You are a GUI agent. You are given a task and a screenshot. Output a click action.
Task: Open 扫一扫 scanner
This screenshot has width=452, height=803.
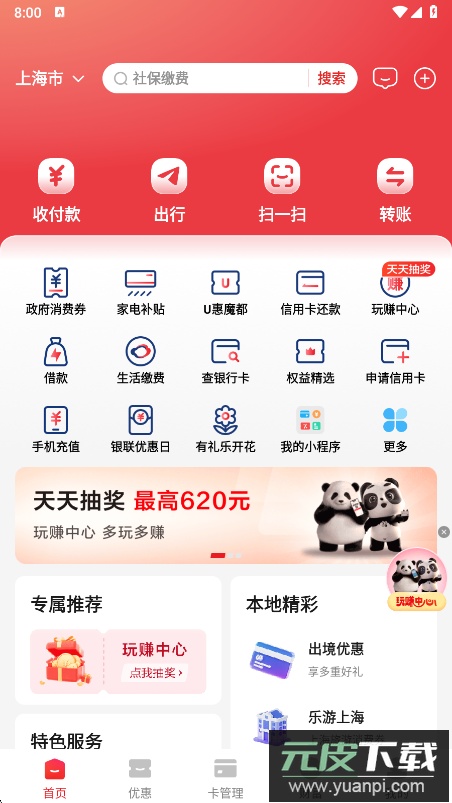click(282, 191)
